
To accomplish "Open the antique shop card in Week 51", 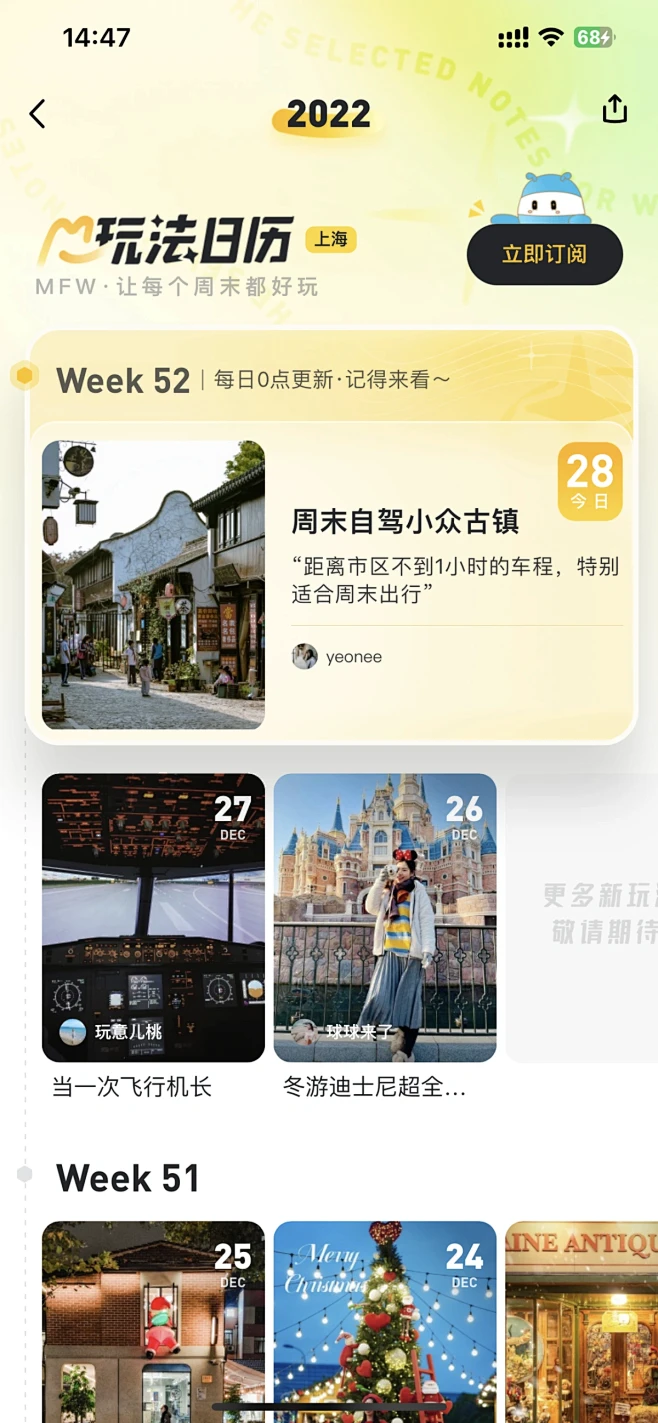I will pos(582,1320).
